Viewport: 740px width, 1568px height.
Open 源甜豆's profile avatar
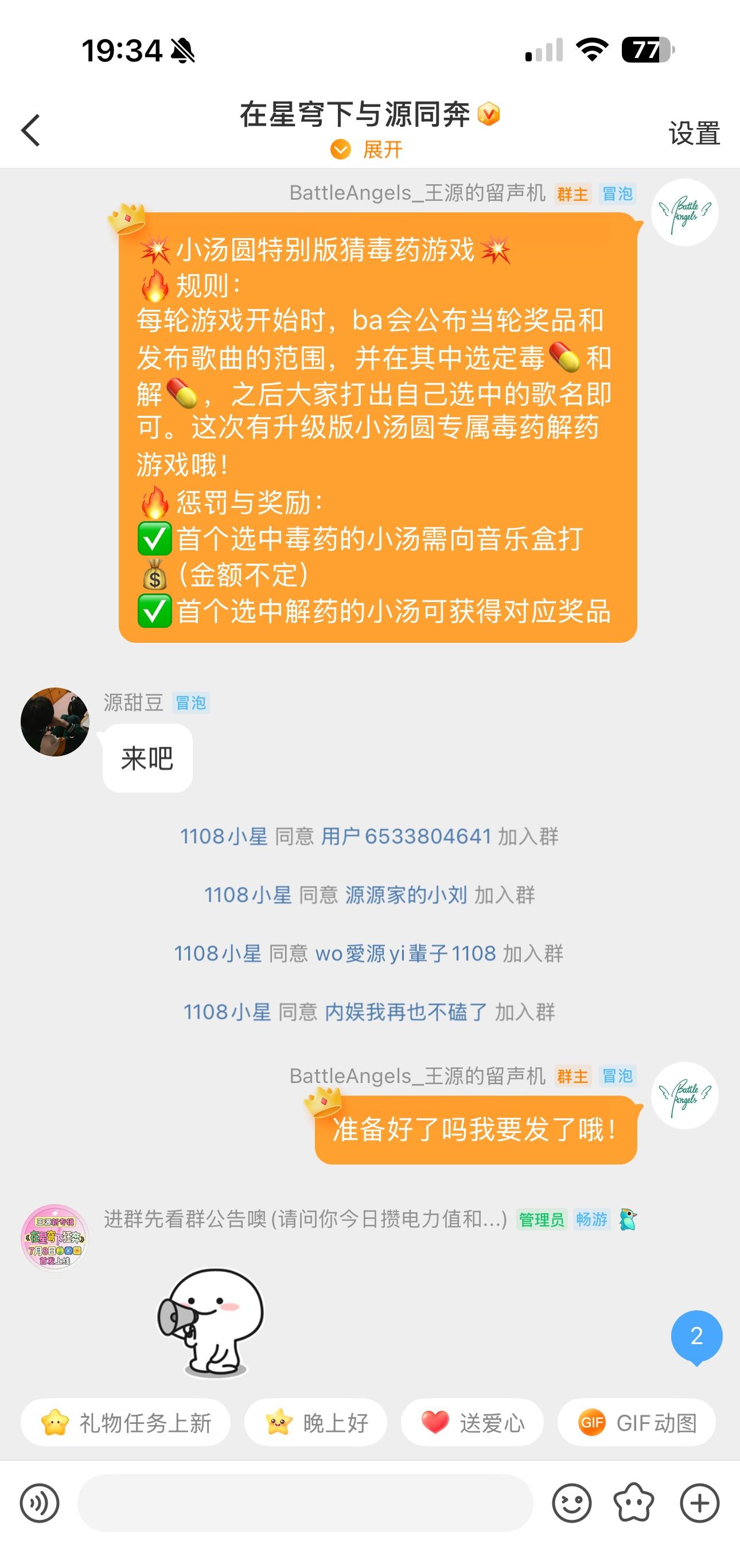[x=54, y=722]
